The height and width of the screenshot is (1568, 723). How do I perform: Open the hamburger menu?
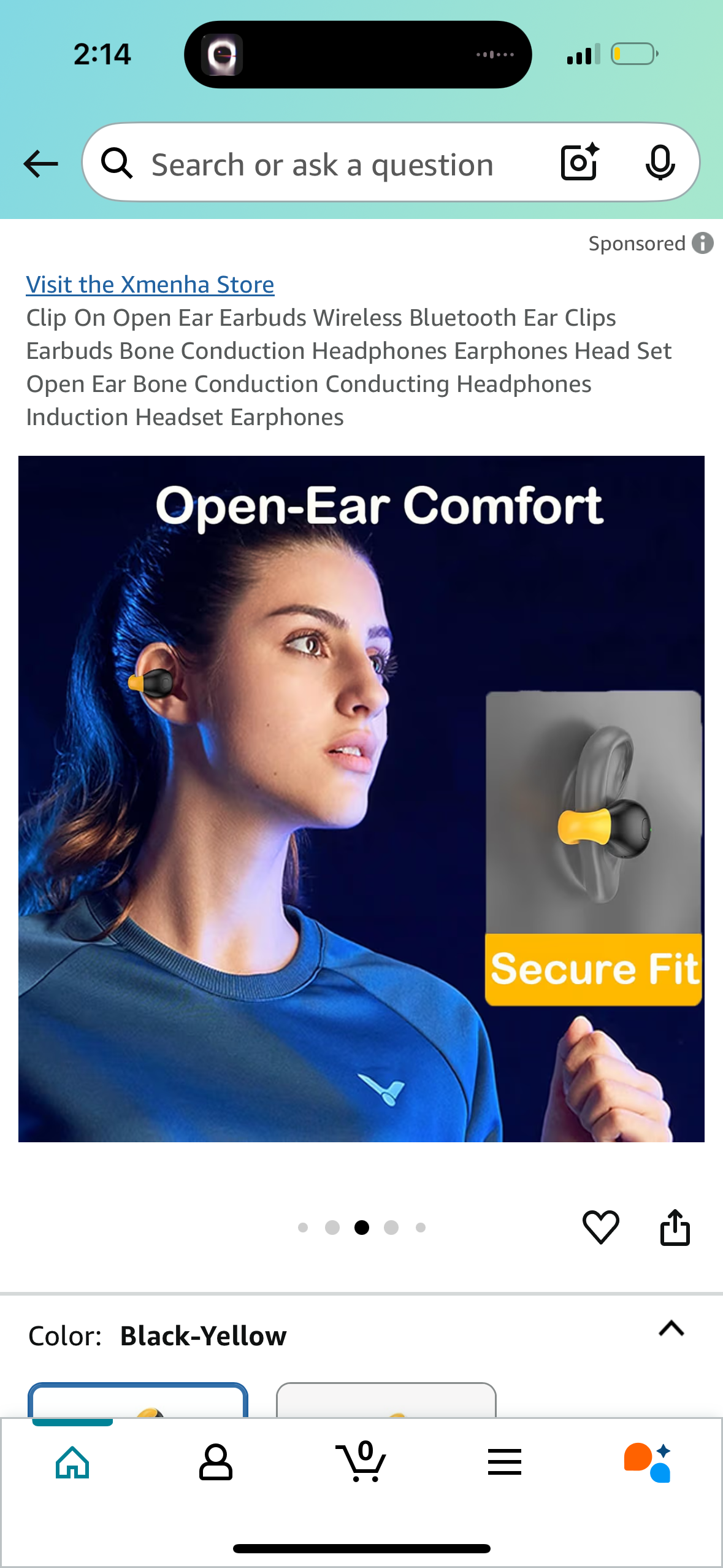[x=504, y=1462]
